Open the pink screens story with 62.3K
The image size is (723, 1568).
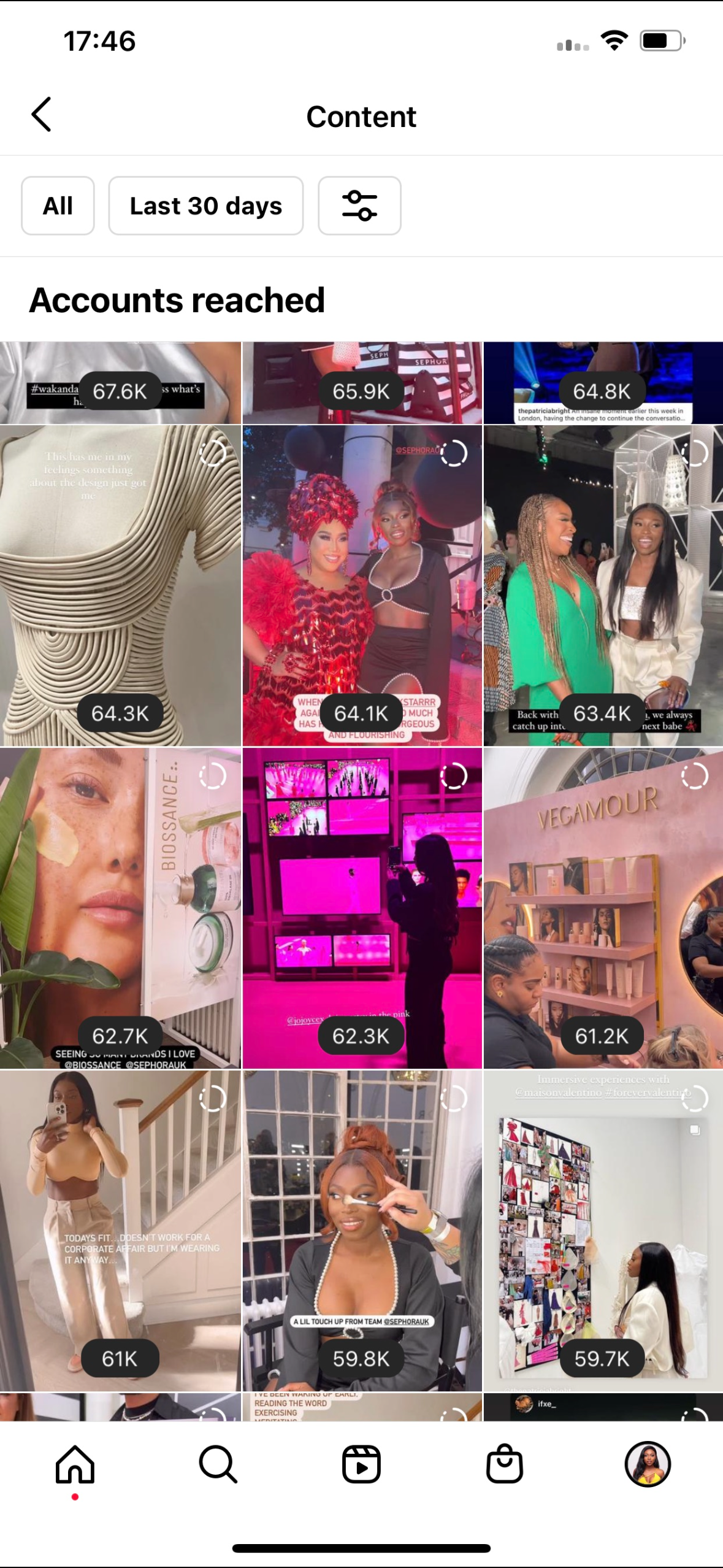[362, 907]
